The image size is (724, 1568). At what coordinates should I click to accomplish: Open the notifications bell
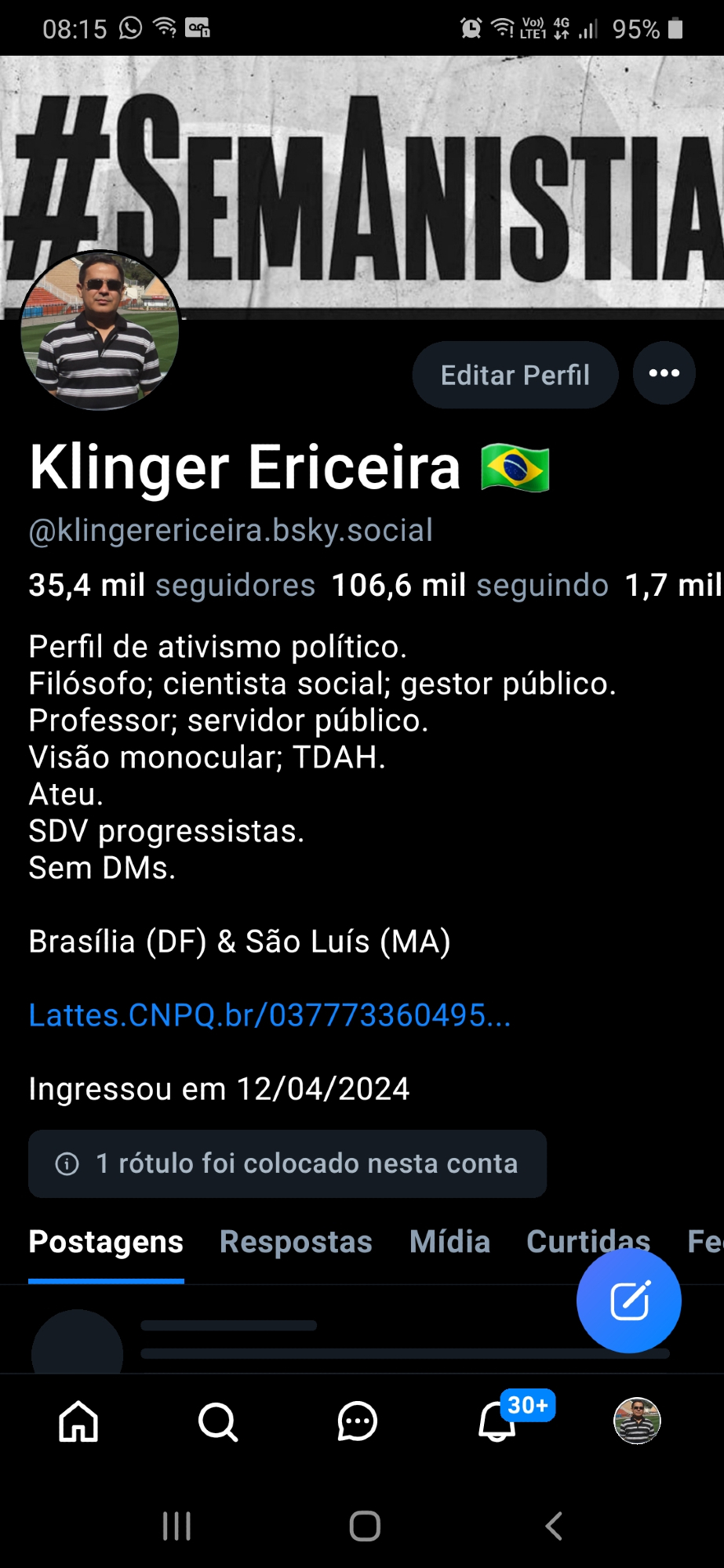(x=497, y=1421)
